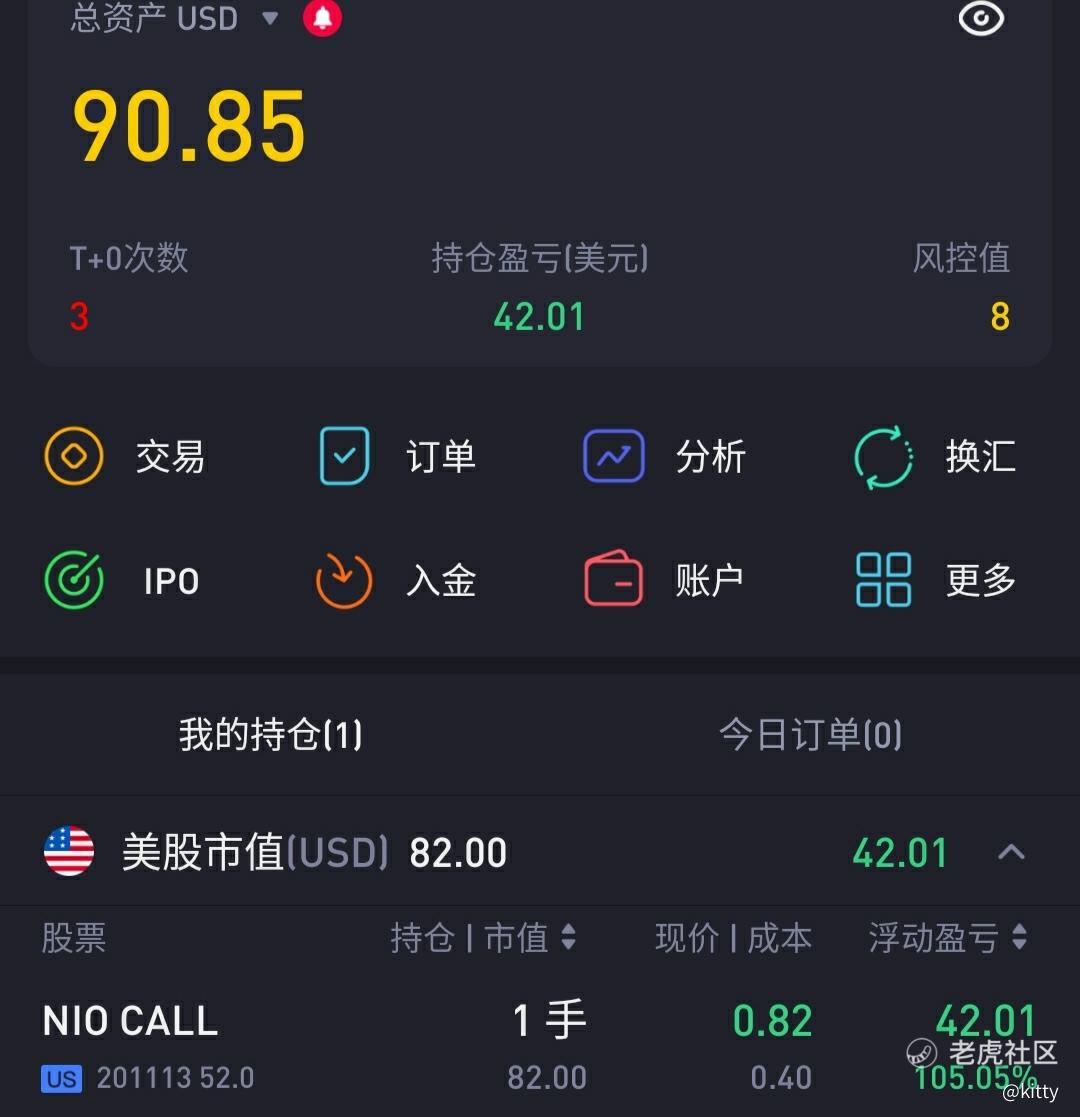The height and width of the screenshot is (1117, 1080).
Task: Open 分析 analysis shortcut
Action: click(665, 457)
